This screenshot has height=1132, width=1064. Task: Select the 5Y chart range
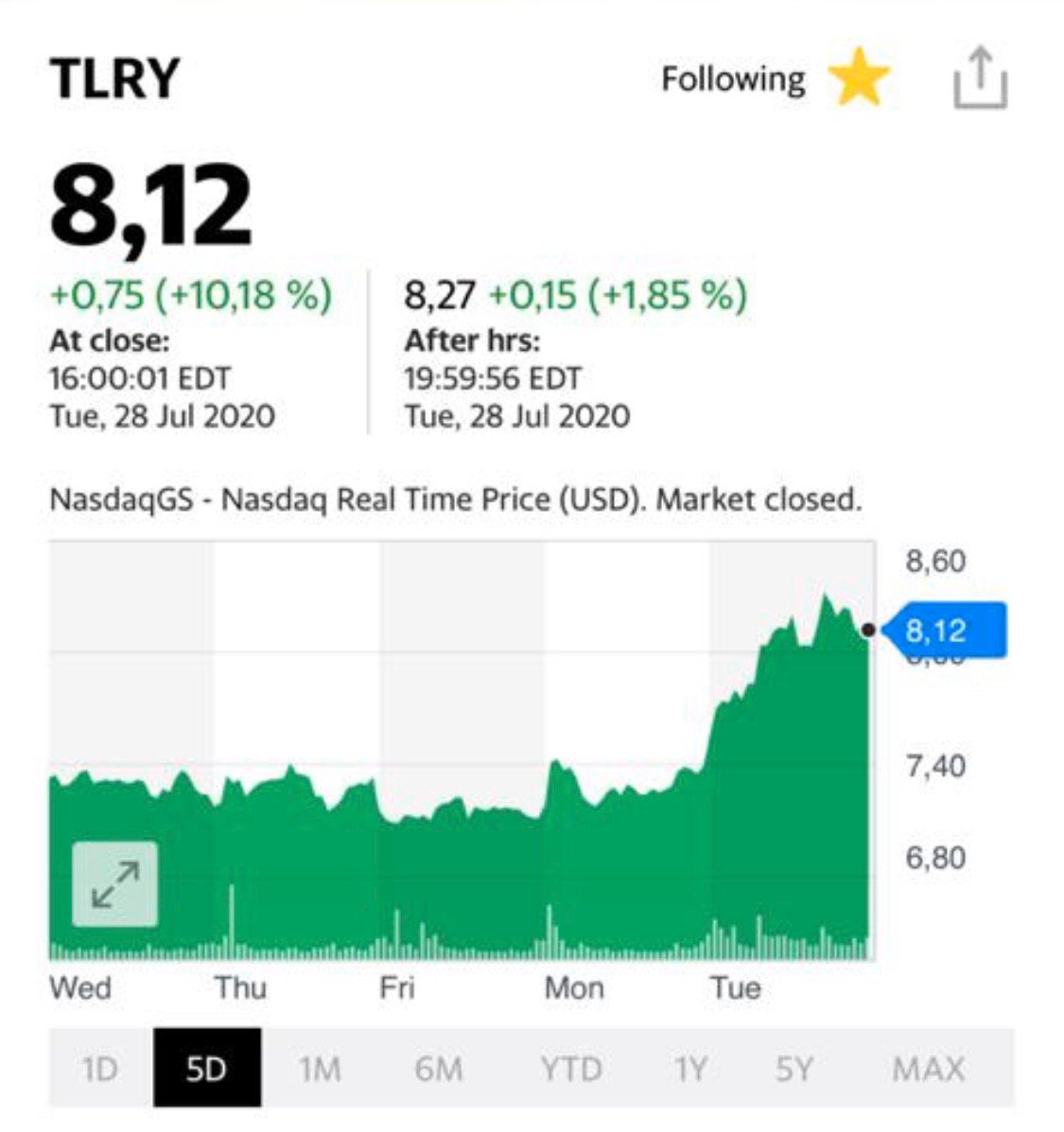click(x=794, y=1069)
